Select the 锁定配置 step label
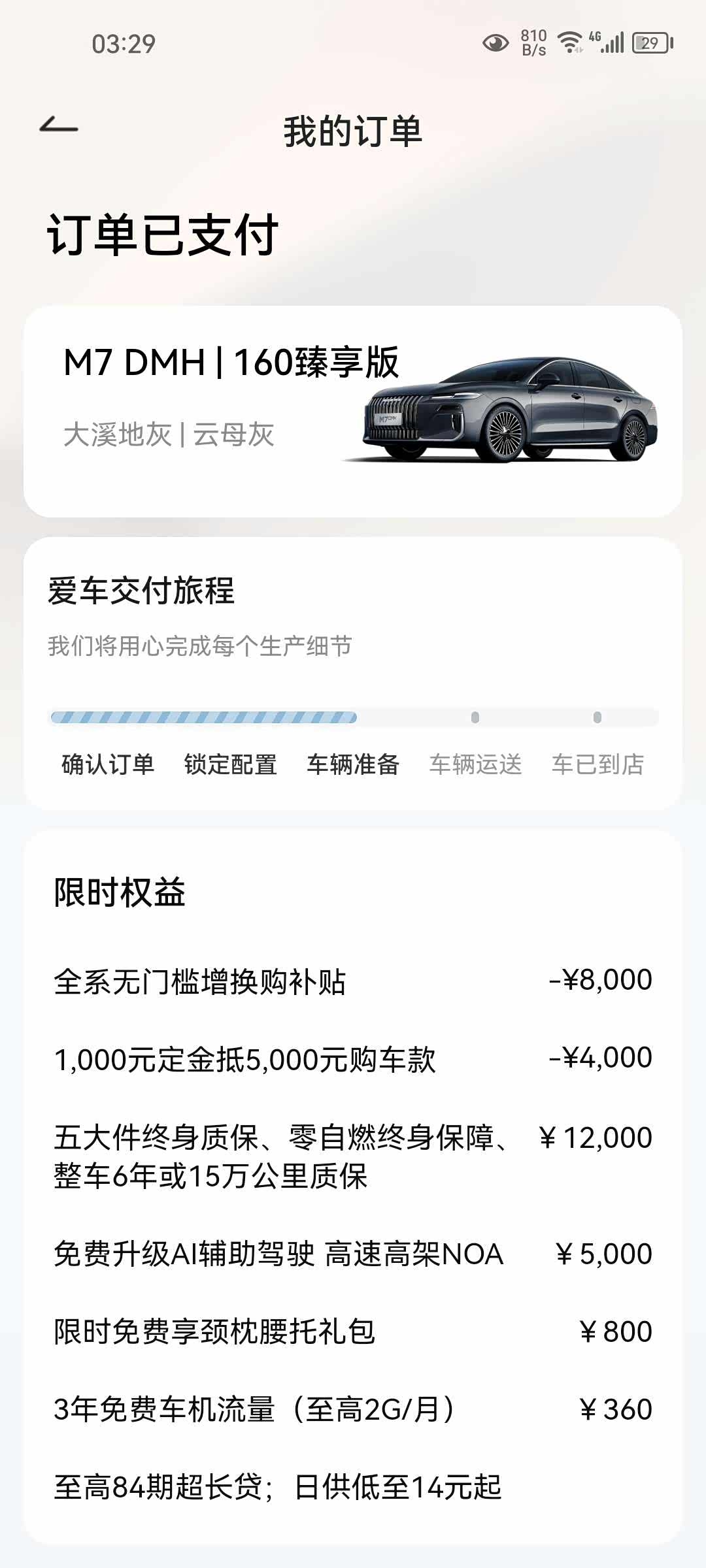Image resolution: width=706 pixels, height=1568 pixels. (x=231, y=764)
